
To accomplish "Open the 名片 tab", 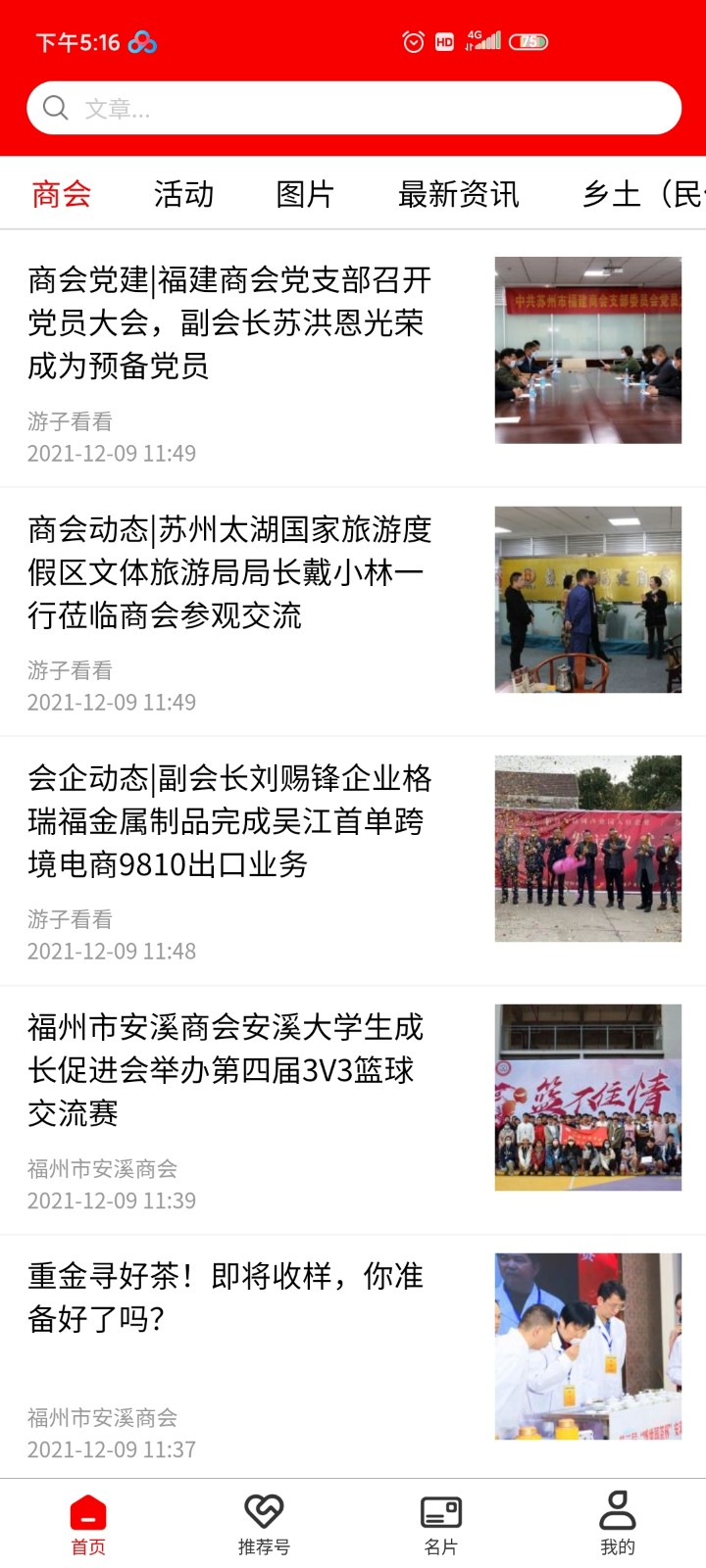I will 440,1524.
